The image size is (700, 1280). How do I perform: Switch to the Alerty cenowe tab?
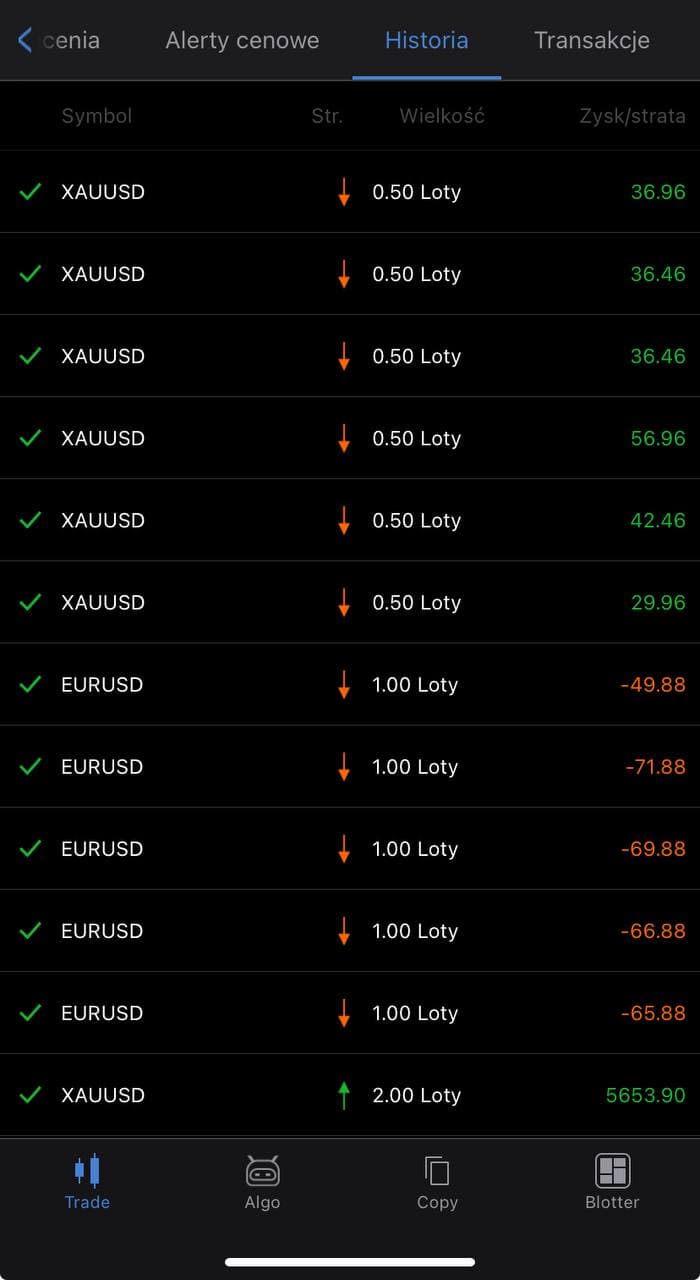pyautogui.click(x=242, y=41)
